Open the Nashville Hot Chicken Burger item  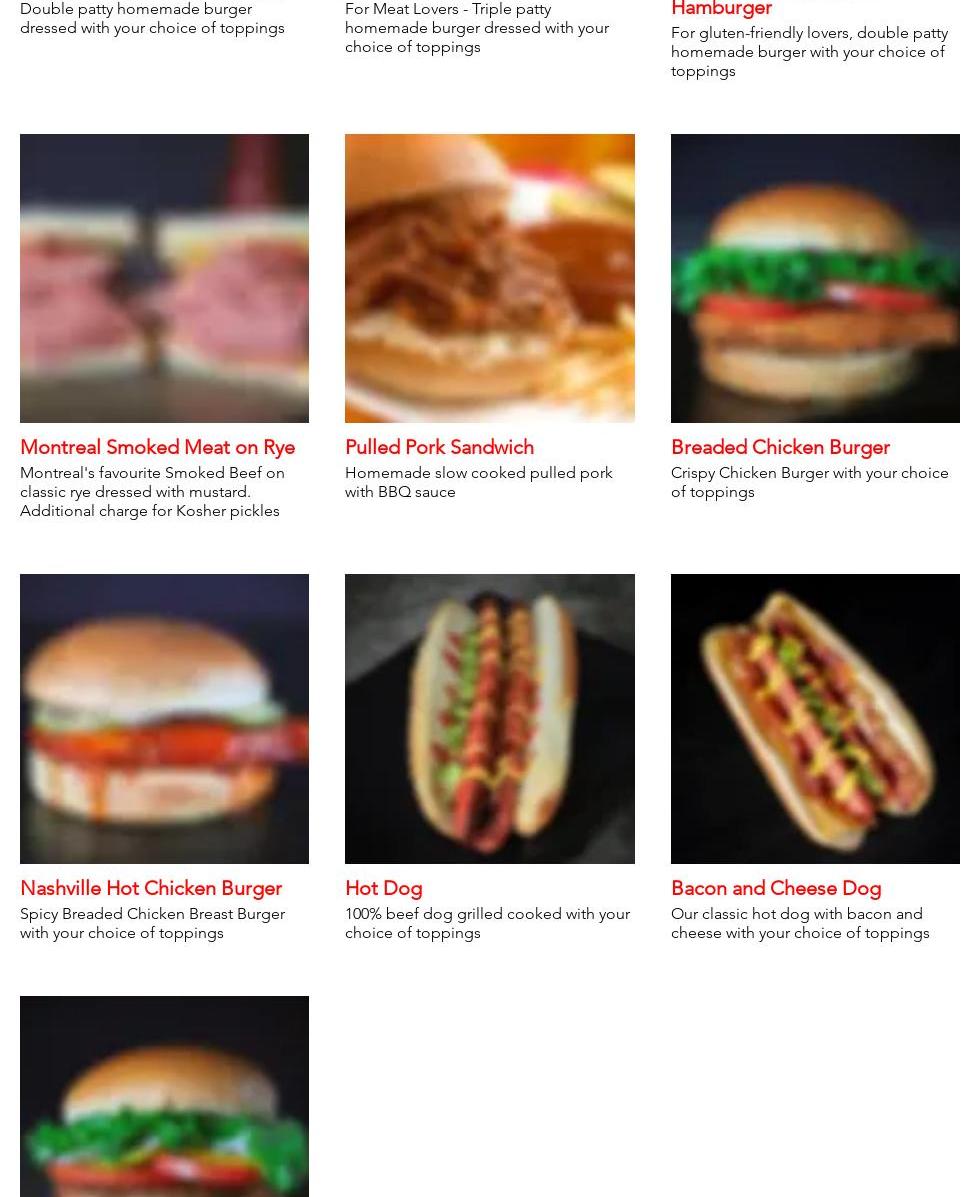(151, 888)
